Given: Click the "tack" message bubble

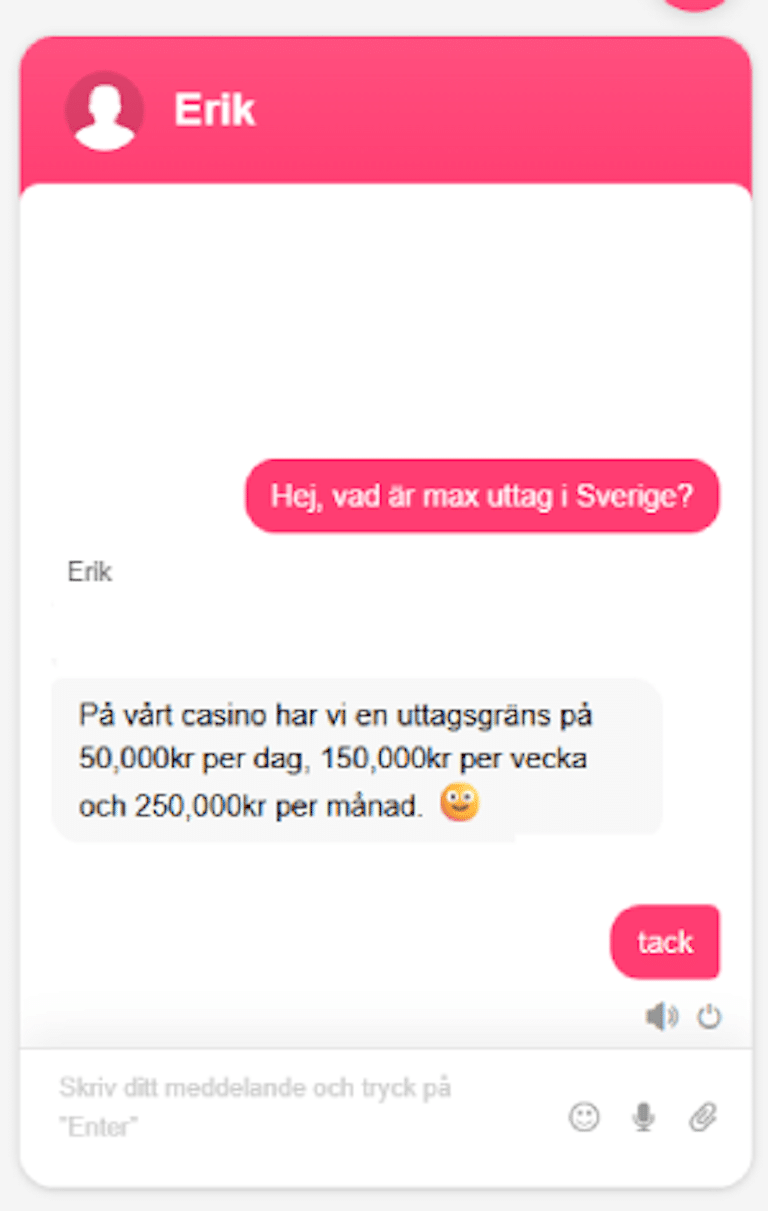Looking at the screenshot, I should [664, 941].
